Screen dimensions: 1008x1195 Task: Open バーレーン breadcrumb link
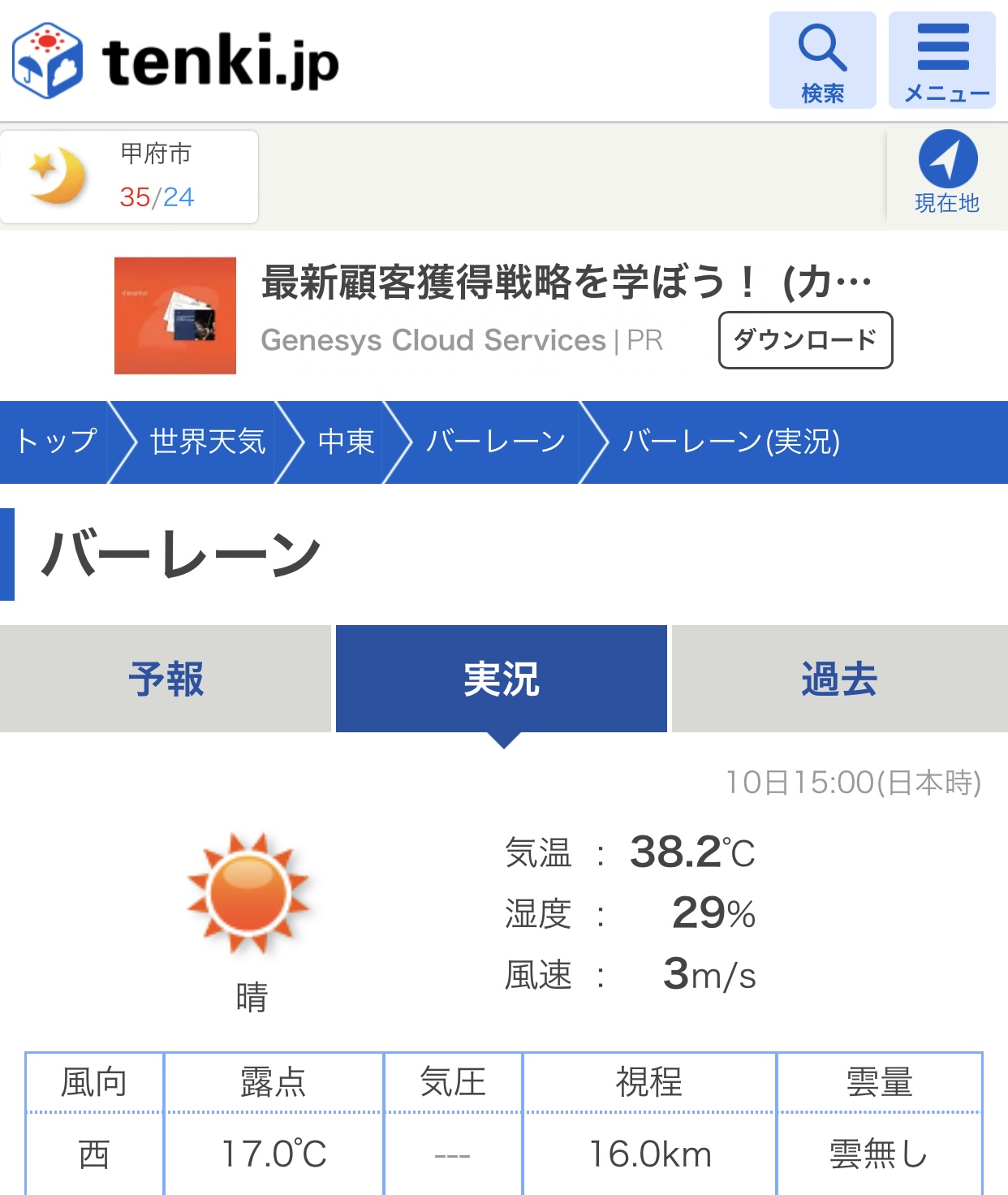tap(495, 442)
